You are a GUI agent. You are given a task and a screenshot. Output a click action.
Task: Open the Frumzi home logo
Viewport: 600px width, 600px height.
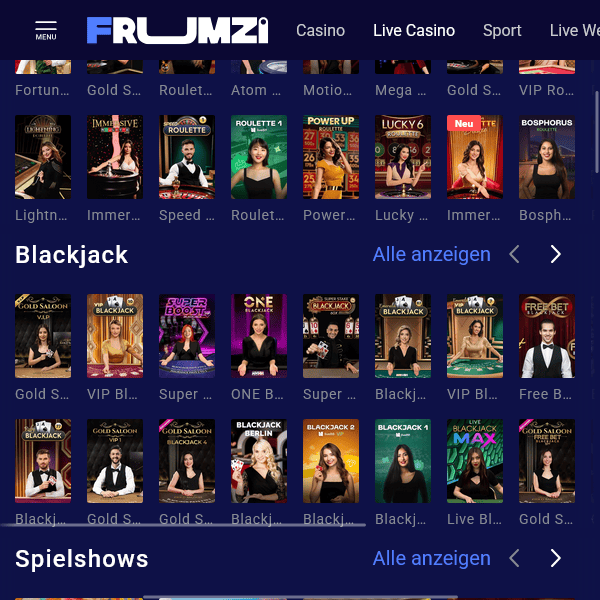[177, 30]
